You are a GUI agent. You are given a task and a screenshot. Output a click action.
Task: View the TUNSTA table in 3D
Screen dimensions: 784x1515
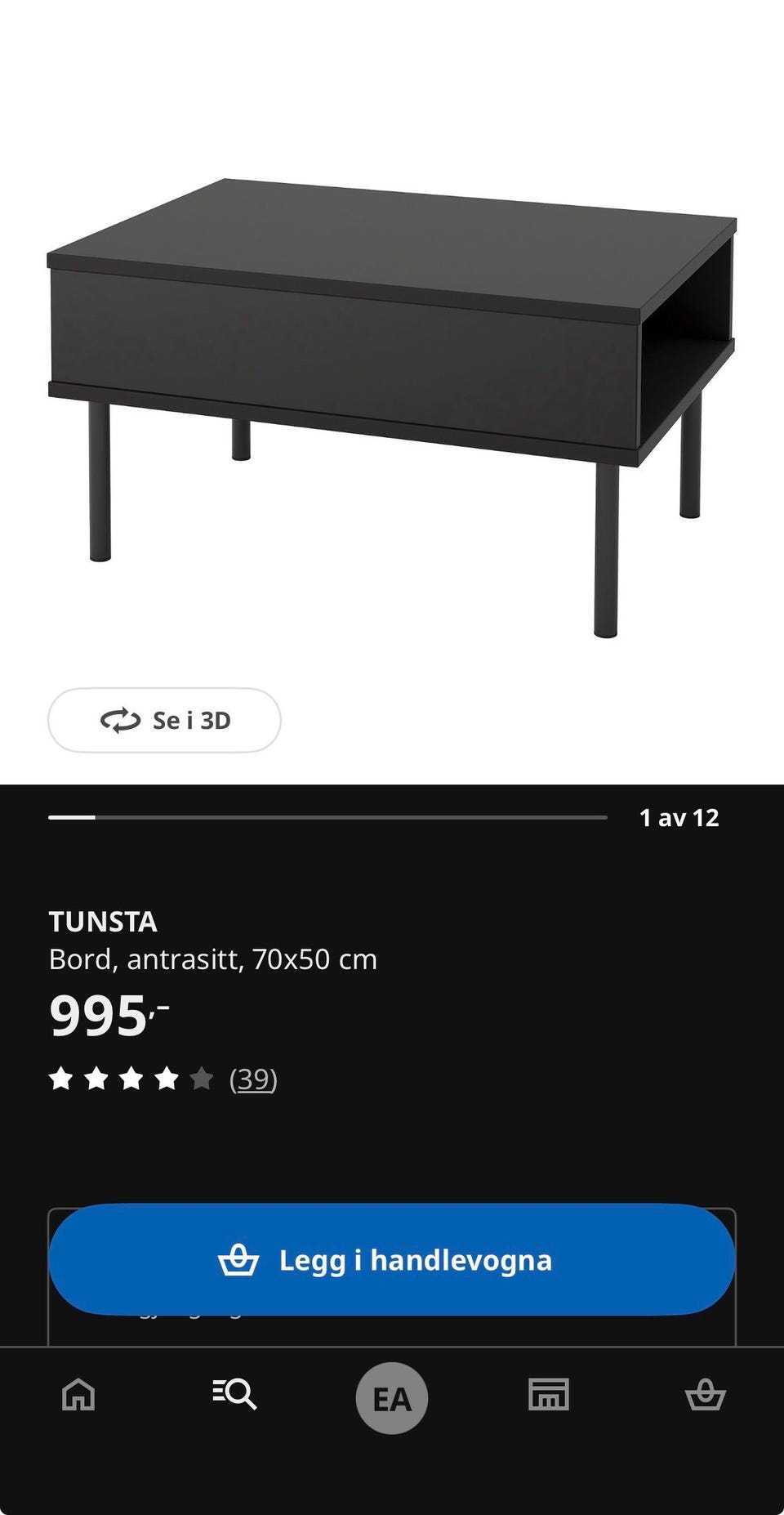164,720
